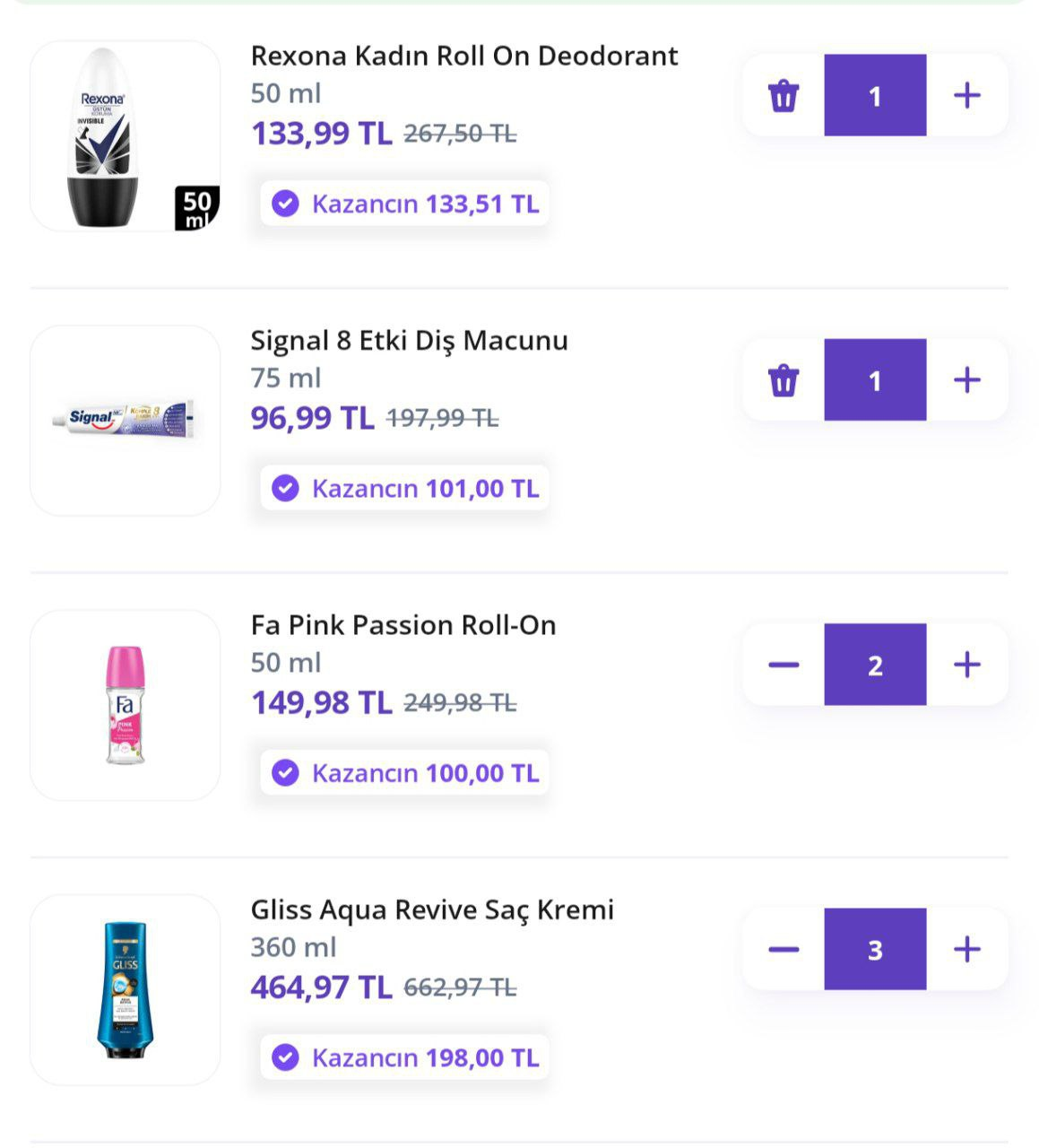Click the checkmark icon on Gliss Aqua Revive's Kazancın badge
This screenshot has height=1148, width=1039.
tap(284, 1057)
